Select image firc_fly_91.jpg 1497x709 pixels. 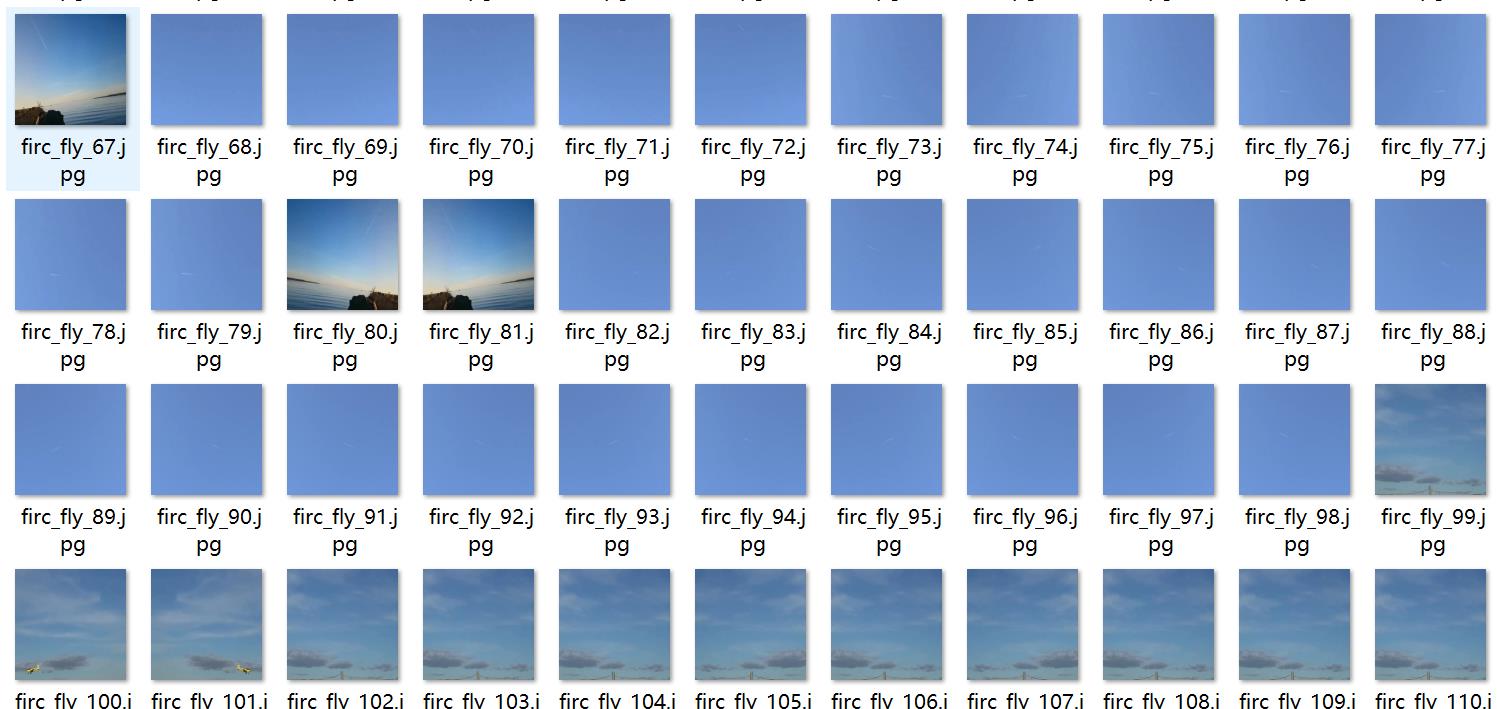(343, 440)
